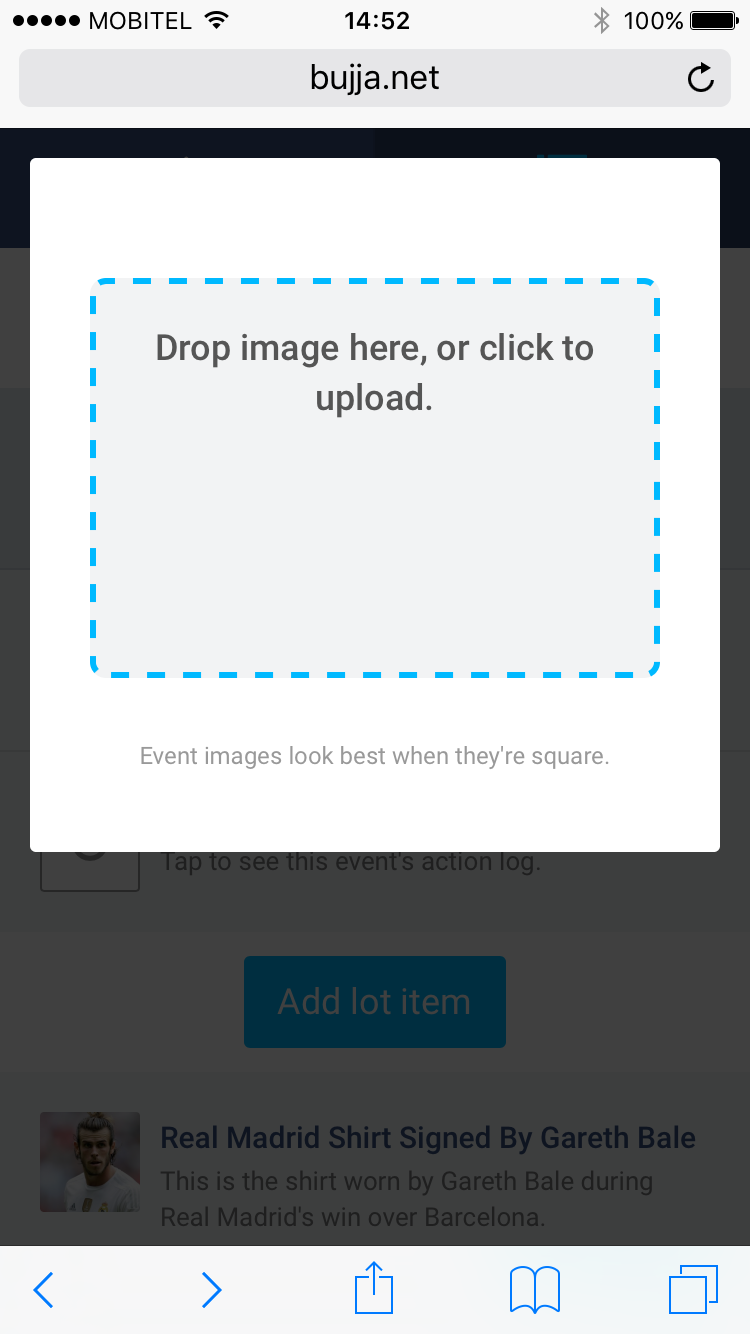The height and width of the screenshot is (1334, 750).
Task: Show open Safari tabs
Action: 694,1289
